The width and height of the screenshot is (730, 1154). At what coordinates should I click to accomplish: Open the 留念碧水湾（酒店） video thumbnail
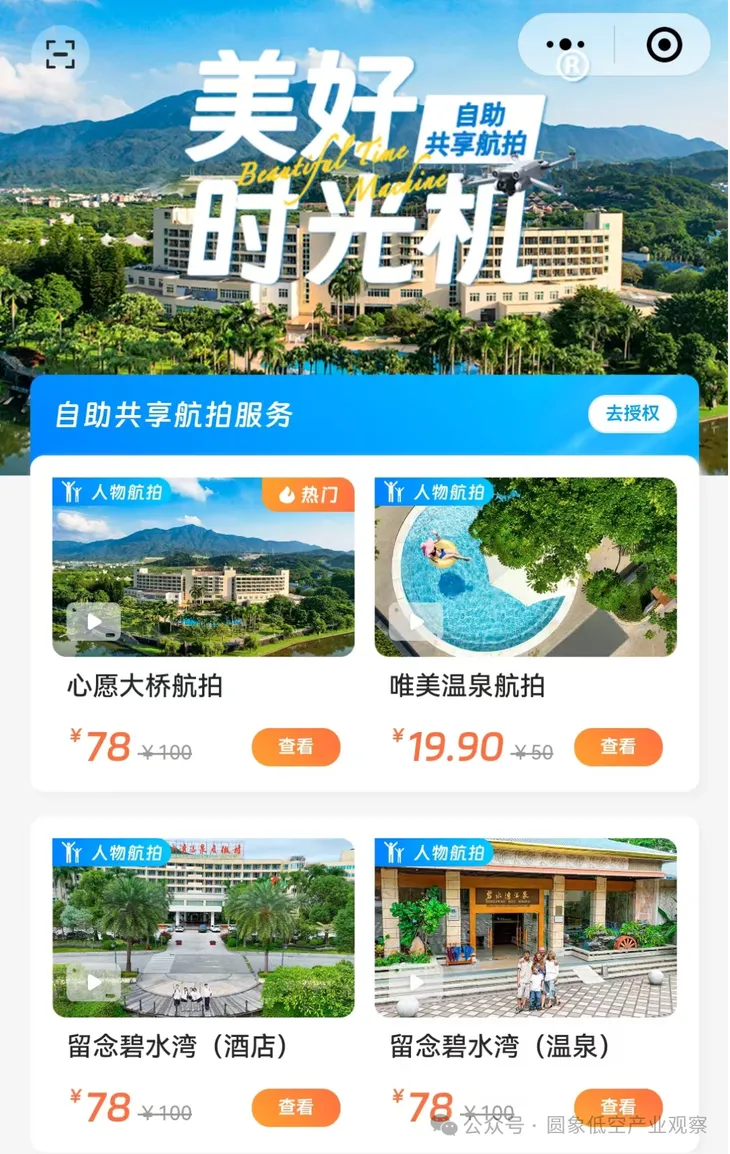203,928
